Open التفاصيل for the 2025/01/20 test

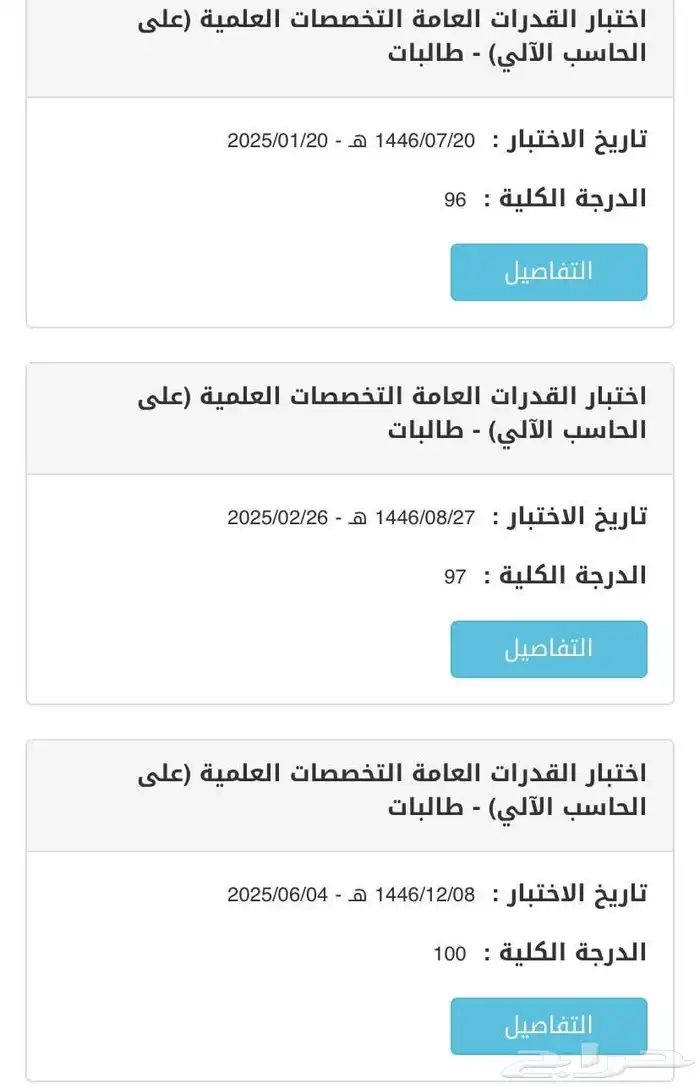[548, 272]
